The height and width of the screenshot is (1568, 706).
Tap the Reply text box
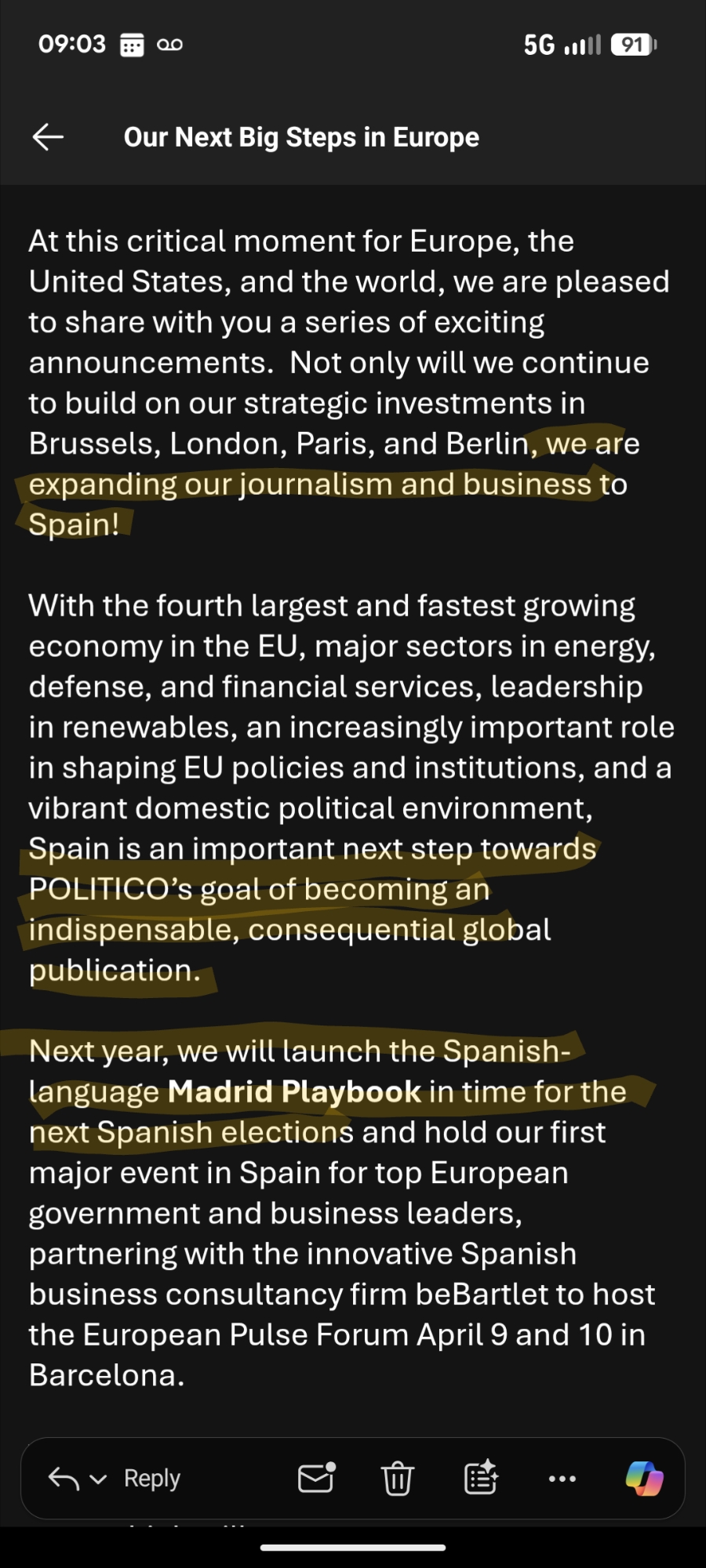coord(152,1479)
